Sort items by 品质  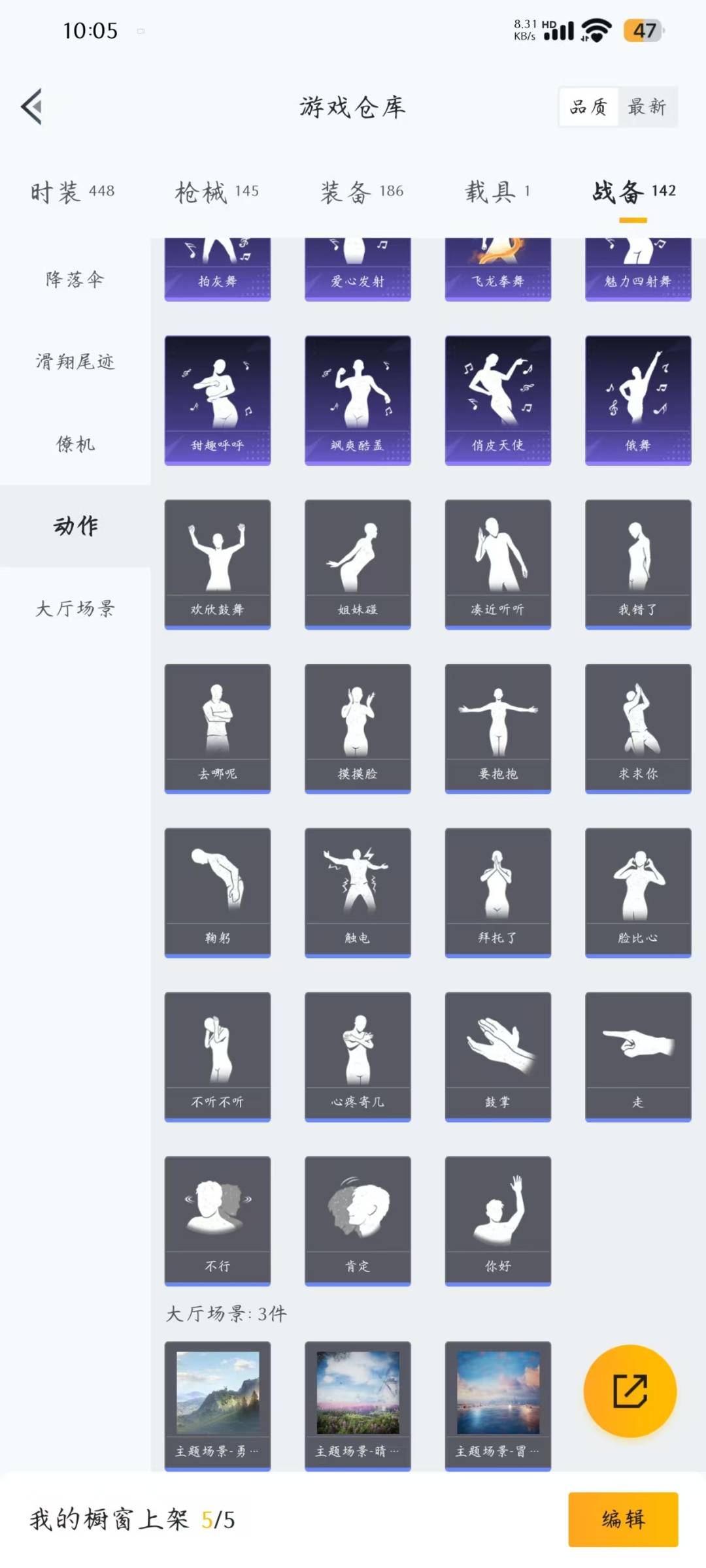pyautogui.click(x=588, y=106)
